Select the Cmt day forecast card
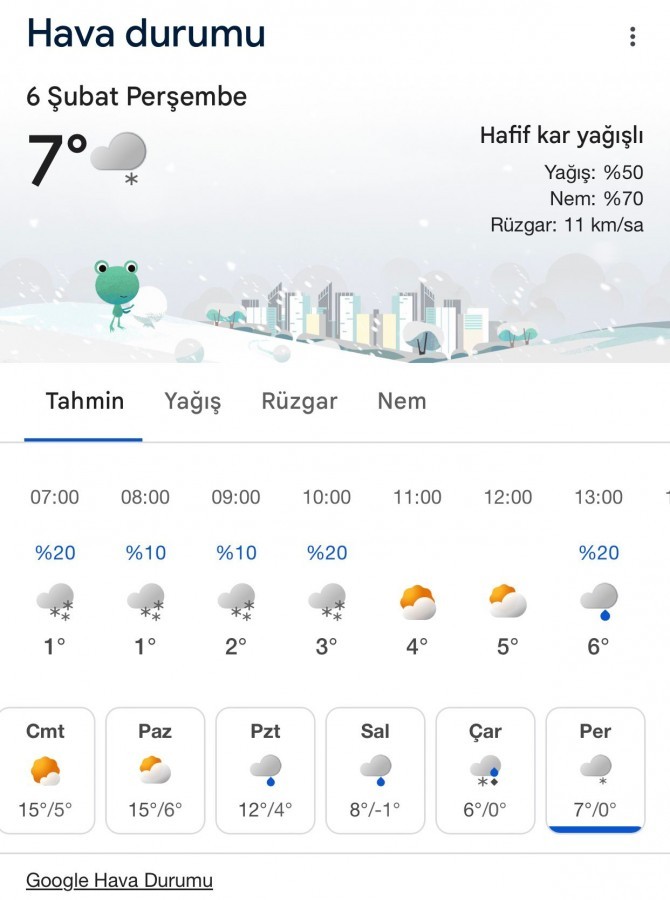Screen dimensions: 670x900 pyautogui.click(x=46, y=770)
